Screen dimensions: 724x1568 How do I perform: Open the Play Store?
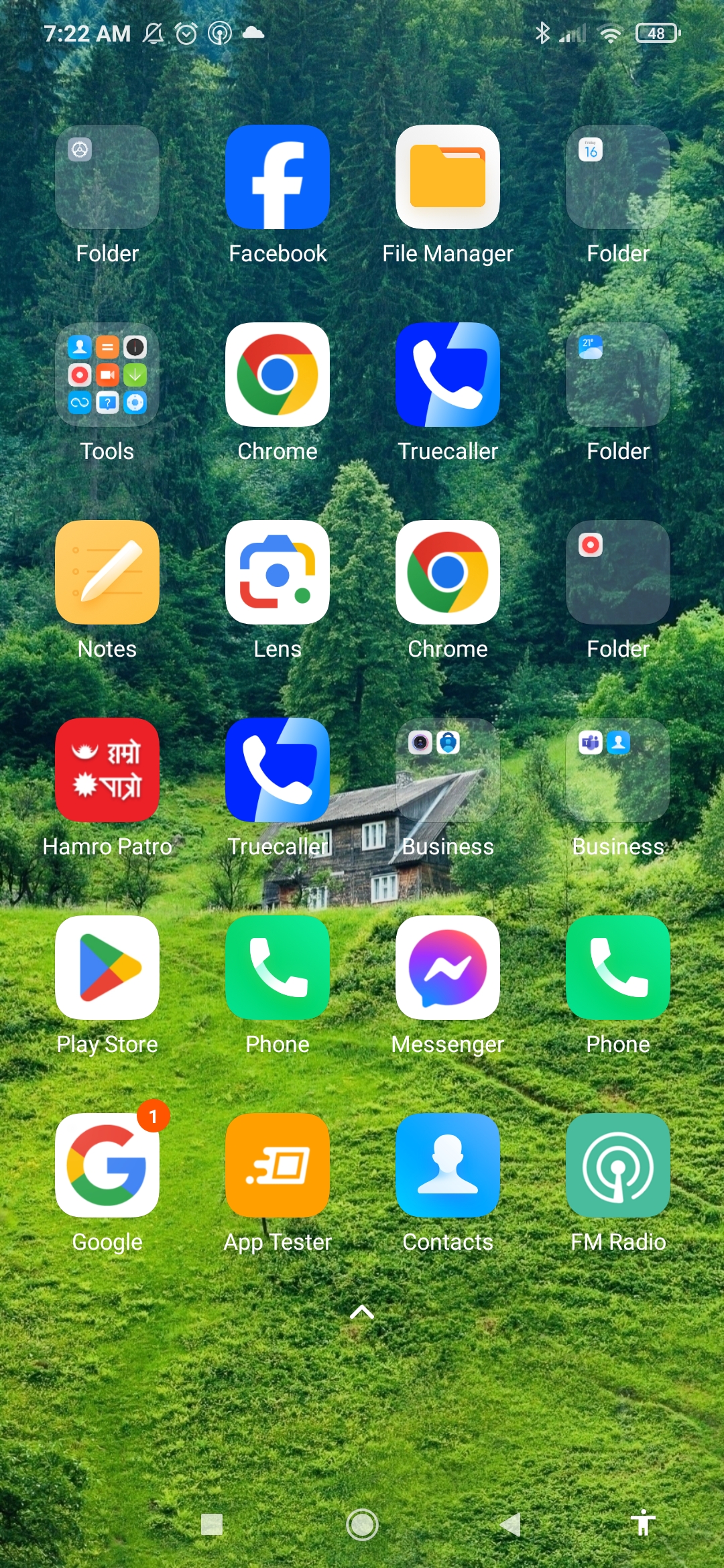[107, 968]
